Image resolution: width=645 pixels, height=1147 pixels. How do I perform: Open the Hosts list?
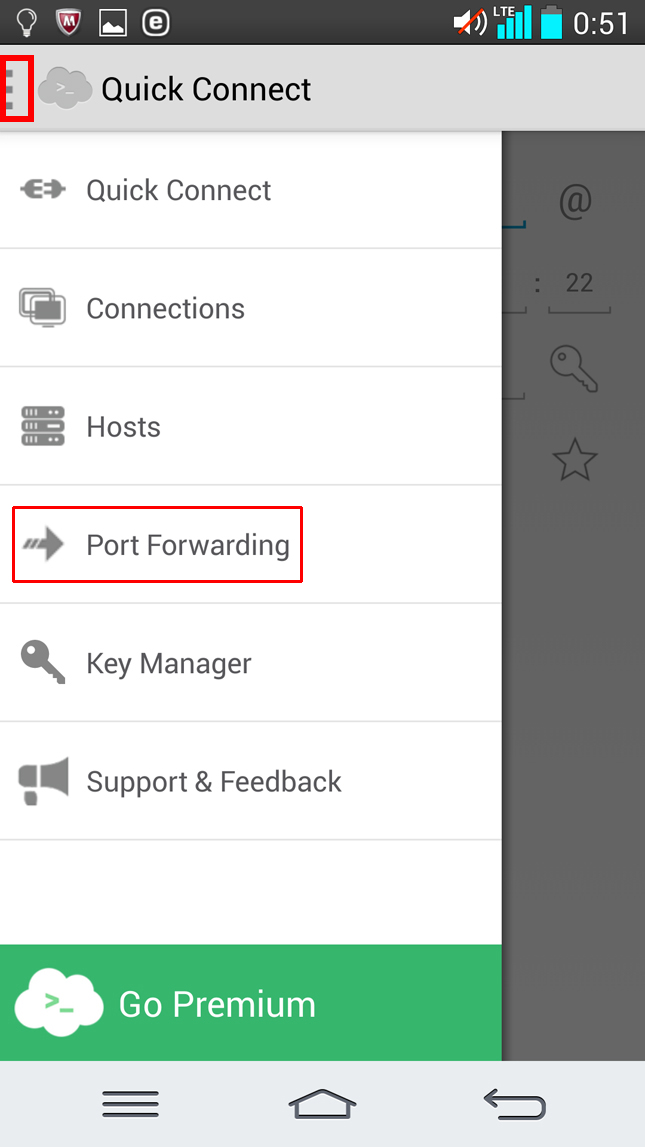point(123,427)
